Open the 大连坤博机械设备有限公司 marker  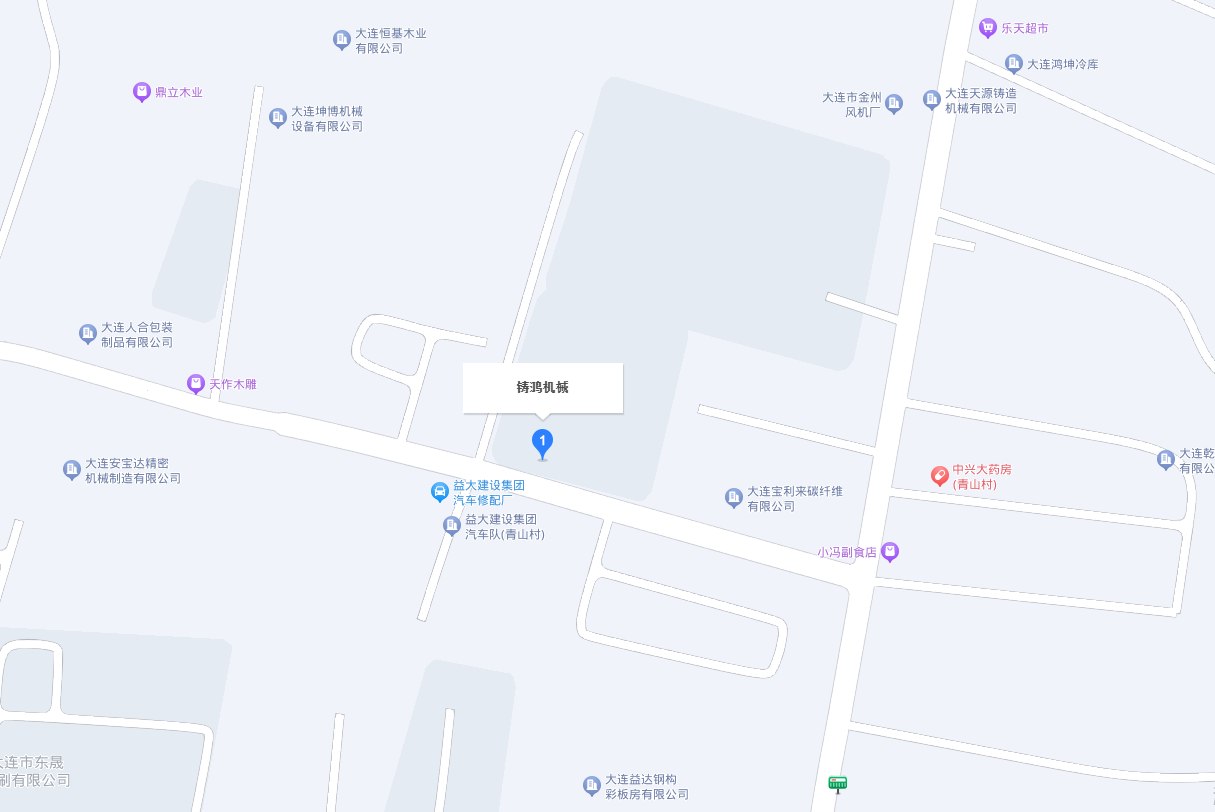tap(278, 117)
